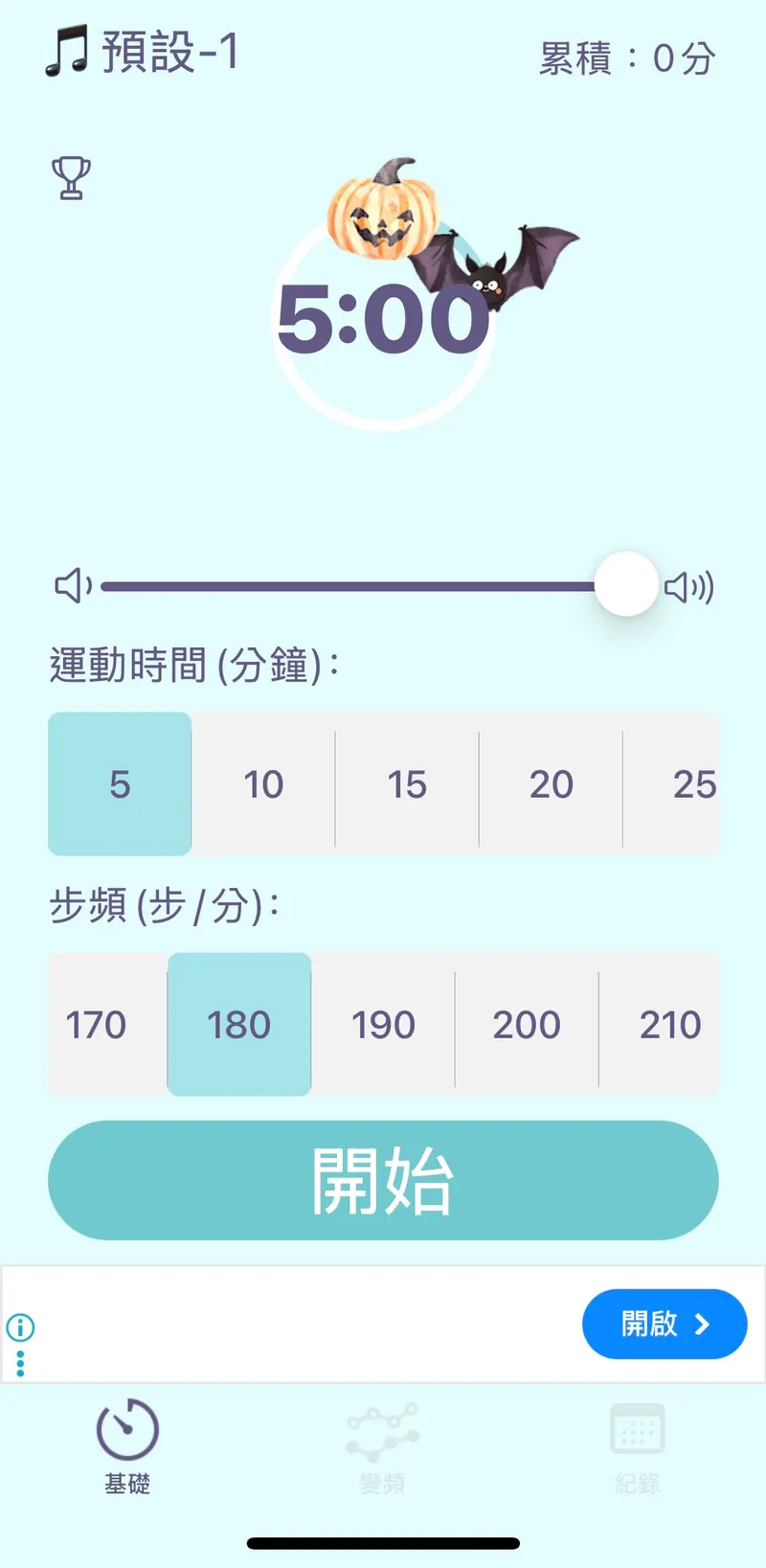Select 180 steps per minute cadence

point(239,1025)
